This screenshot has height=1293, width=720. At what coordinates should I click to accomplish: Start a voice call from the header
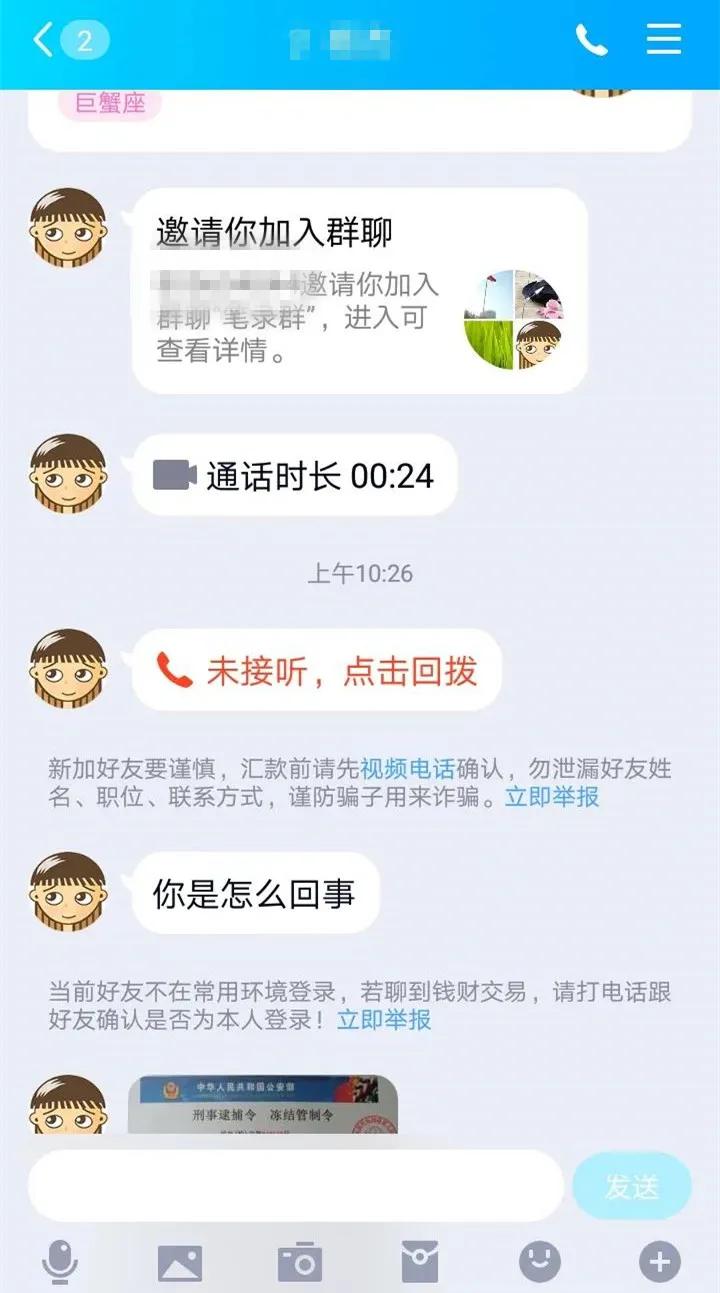click(x=591, y=41)
